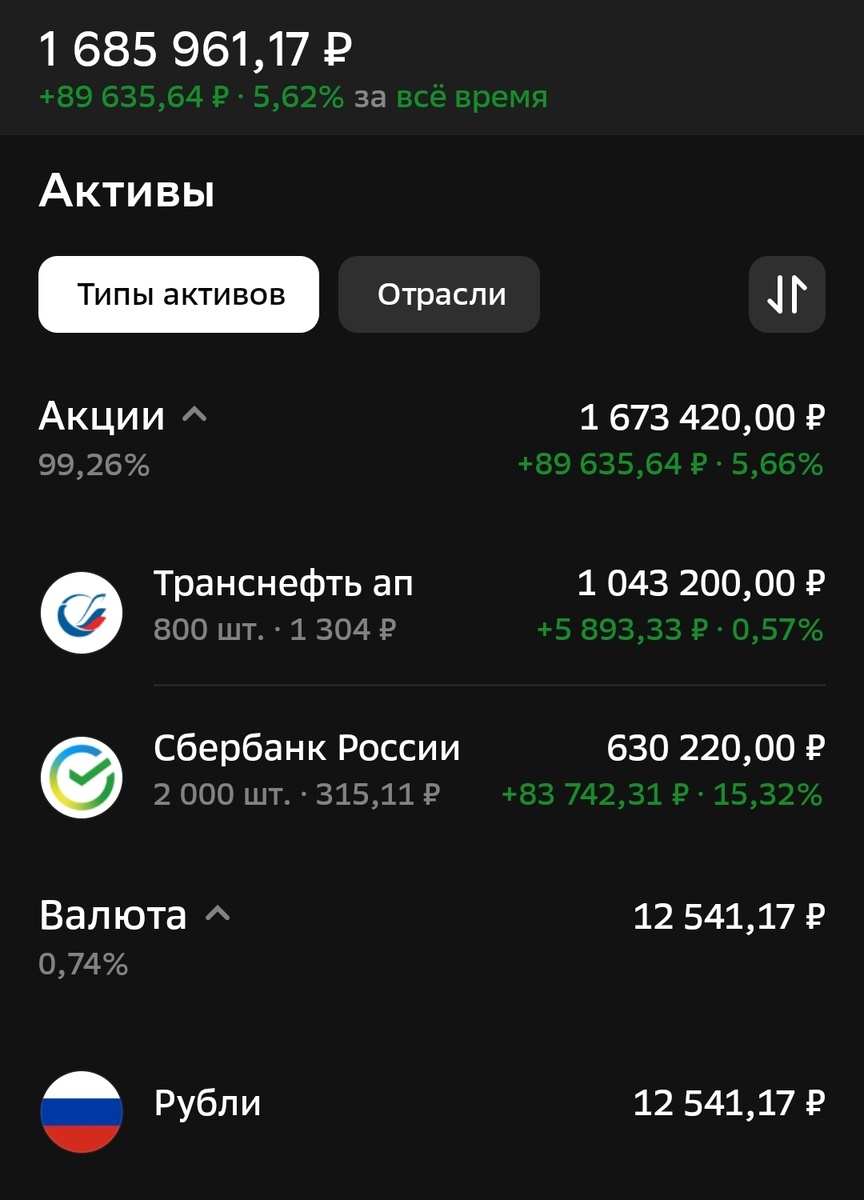Click the 99,26% allocation figure under Акции
The image size is (864, 1200).
pos(86,464)
